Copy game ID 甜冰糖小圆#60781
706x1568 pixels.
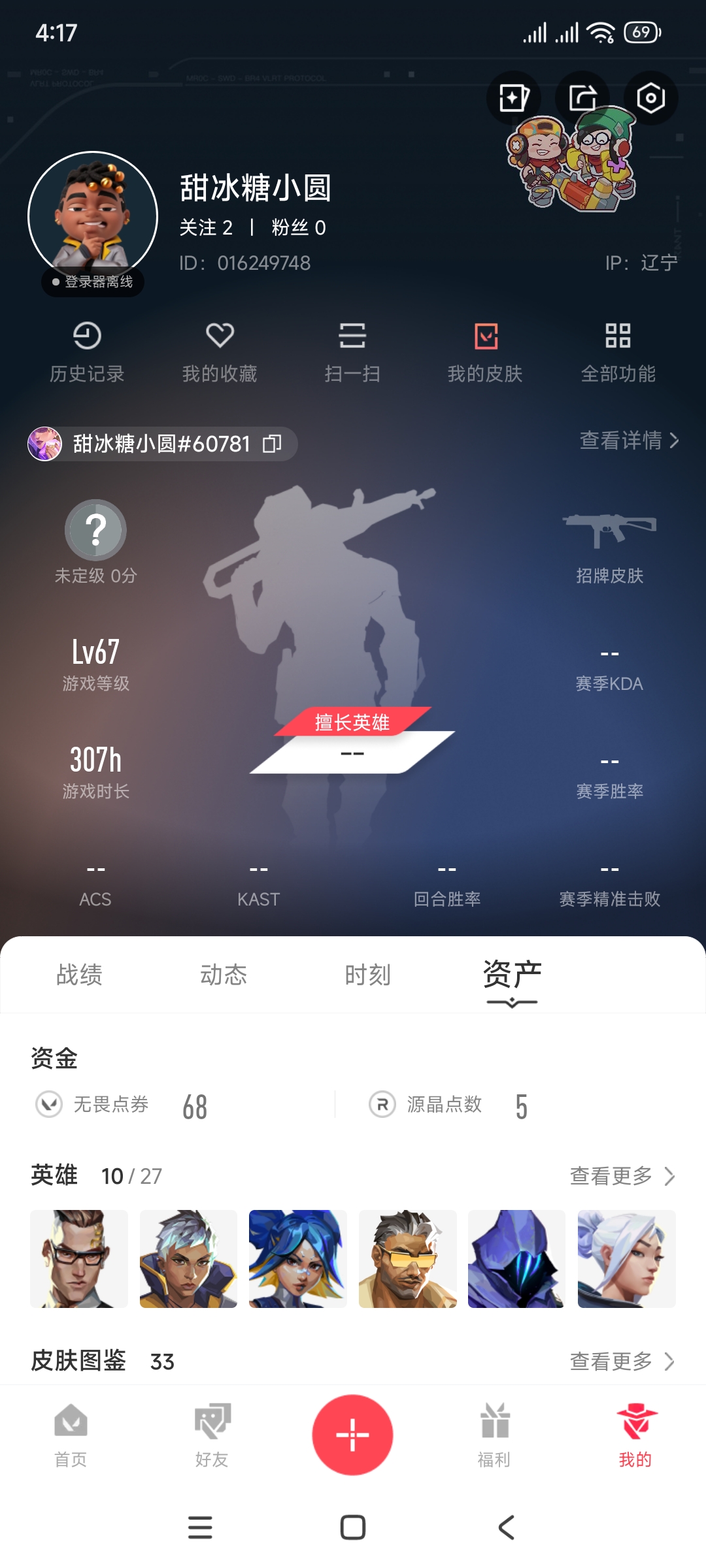[272, 444]
